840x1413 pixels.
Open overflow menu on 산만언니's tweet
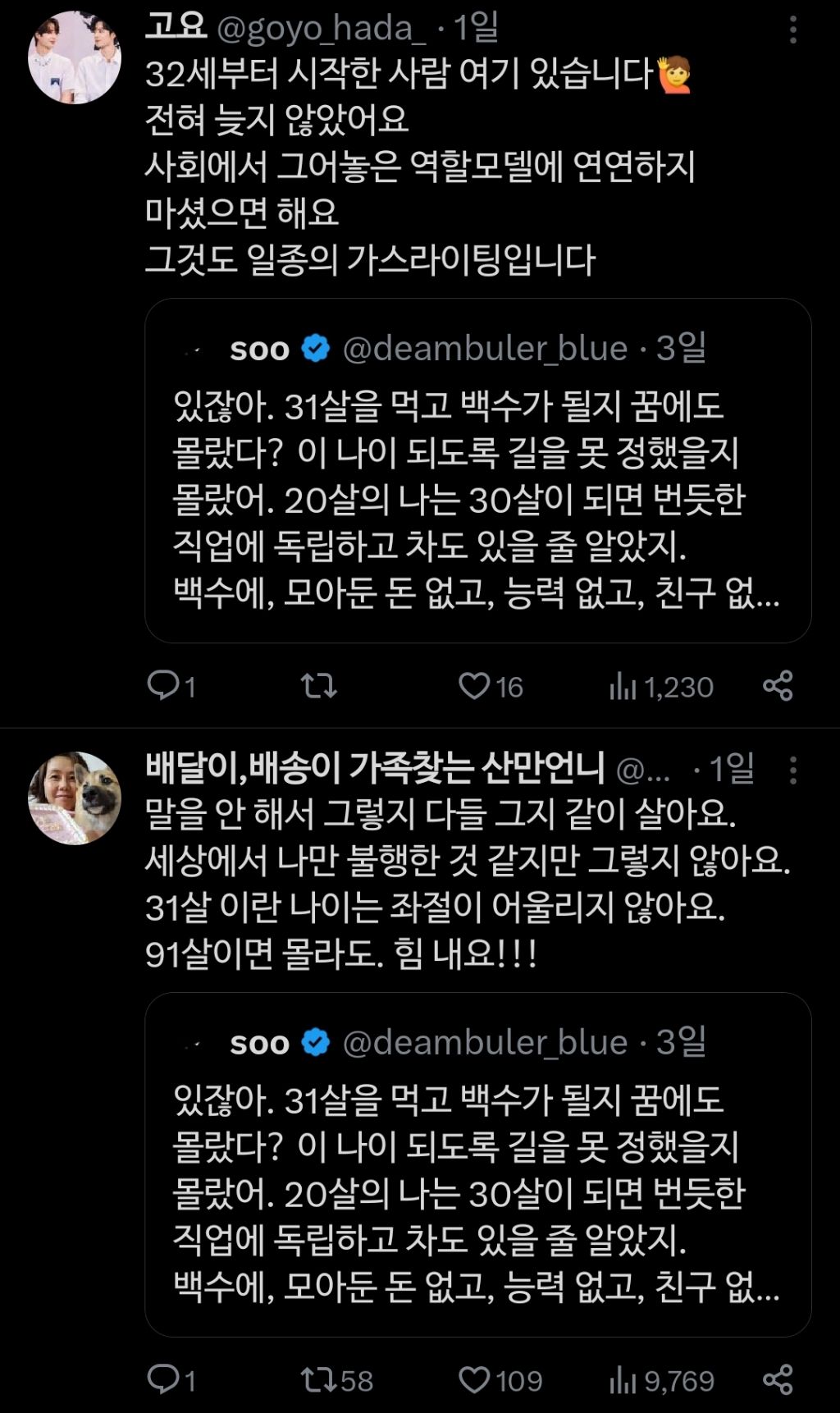point(792,770)
